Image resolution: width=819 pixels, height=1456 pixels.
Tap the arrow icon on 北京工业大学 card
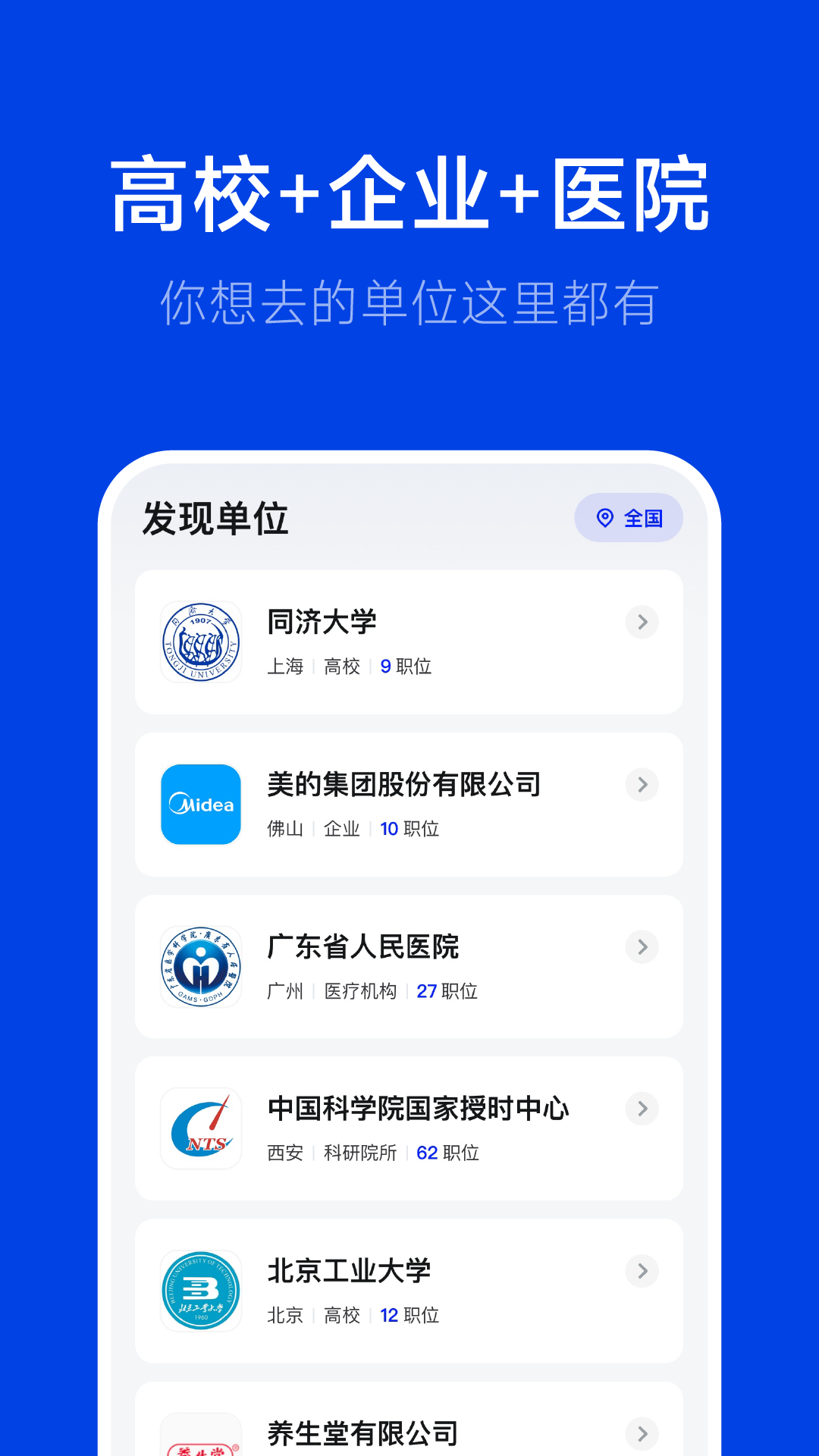coord(642,1270)
